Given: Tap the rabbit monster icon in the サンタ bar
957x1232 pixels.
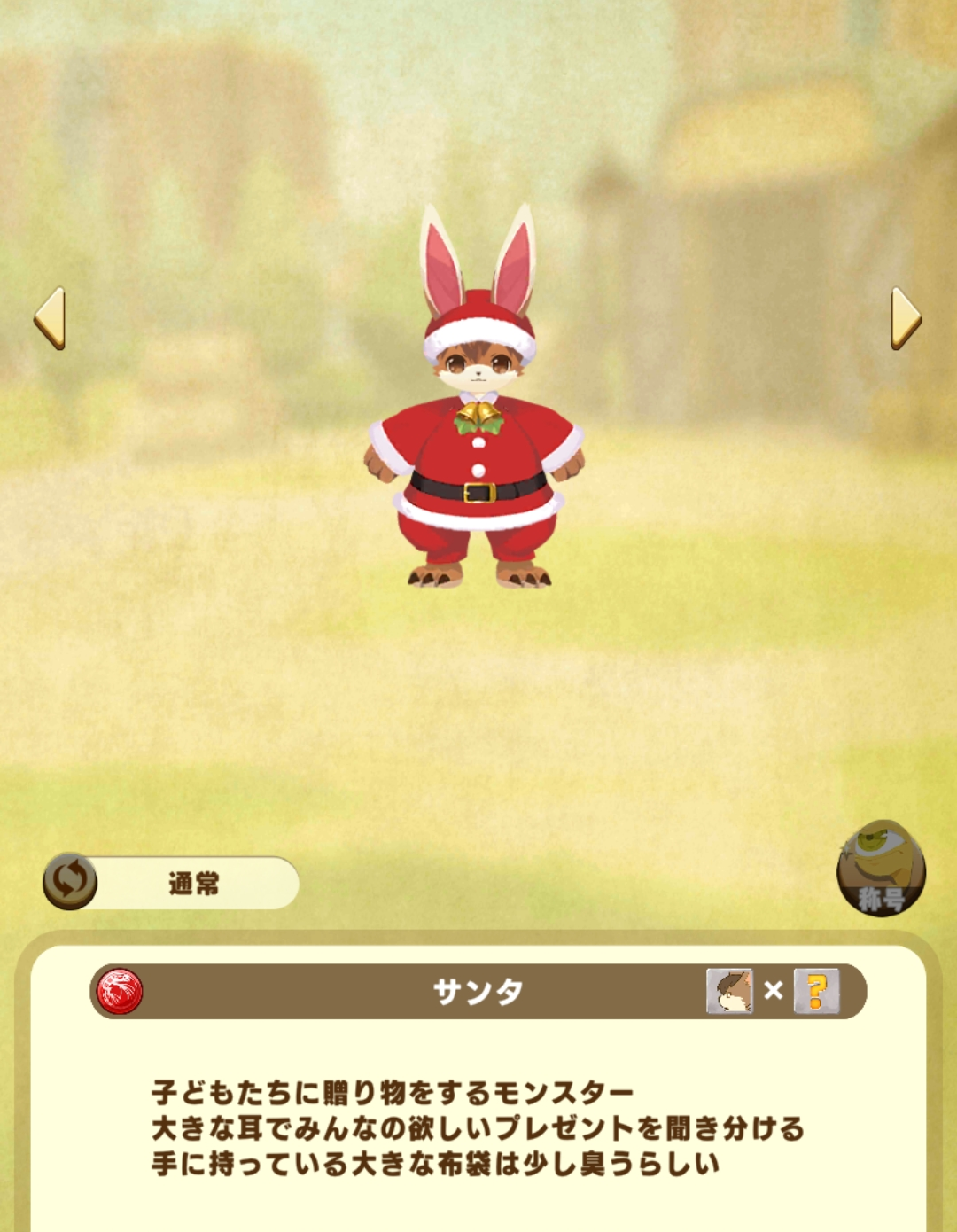Looking at the screenshot, I should [x=728, y=991].
